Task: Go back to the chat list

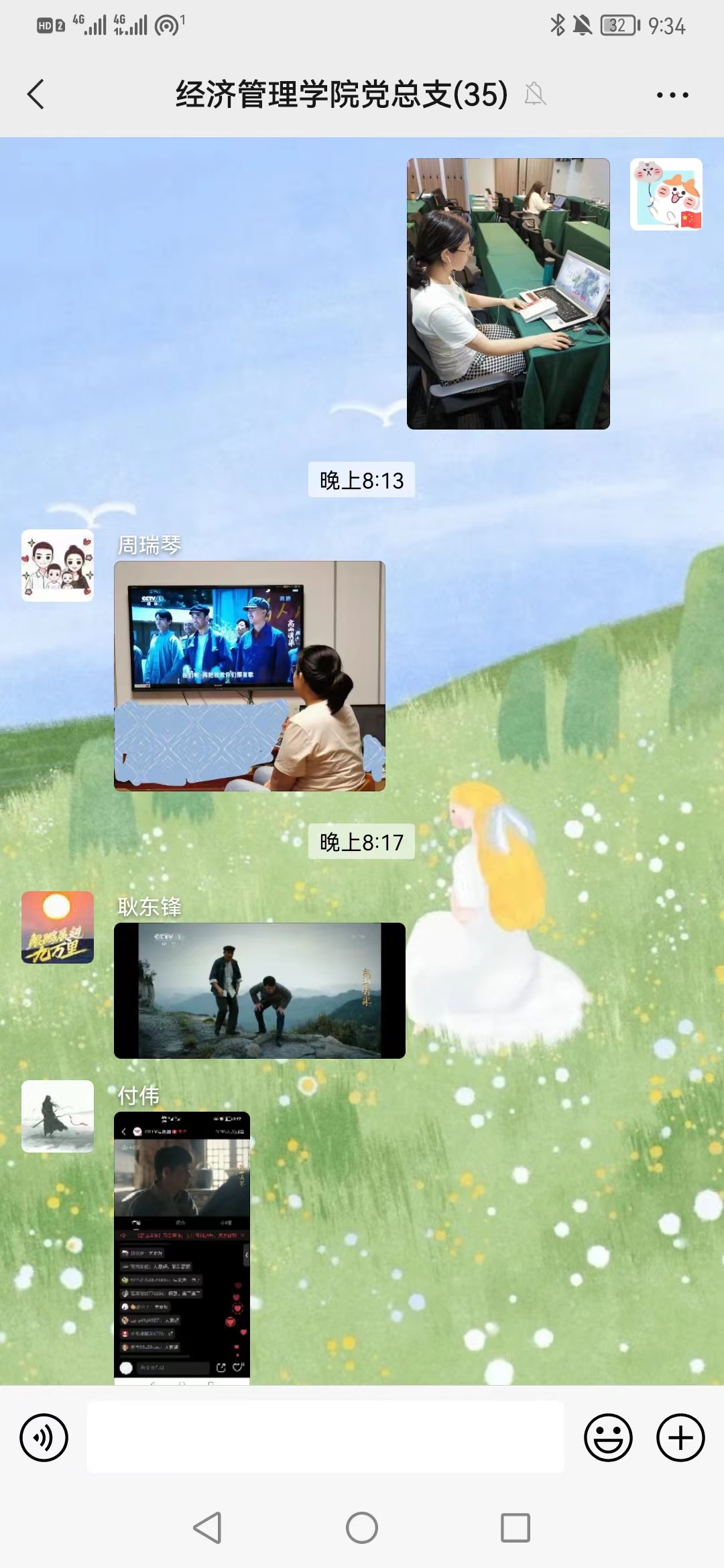Action: coord(36,94)
